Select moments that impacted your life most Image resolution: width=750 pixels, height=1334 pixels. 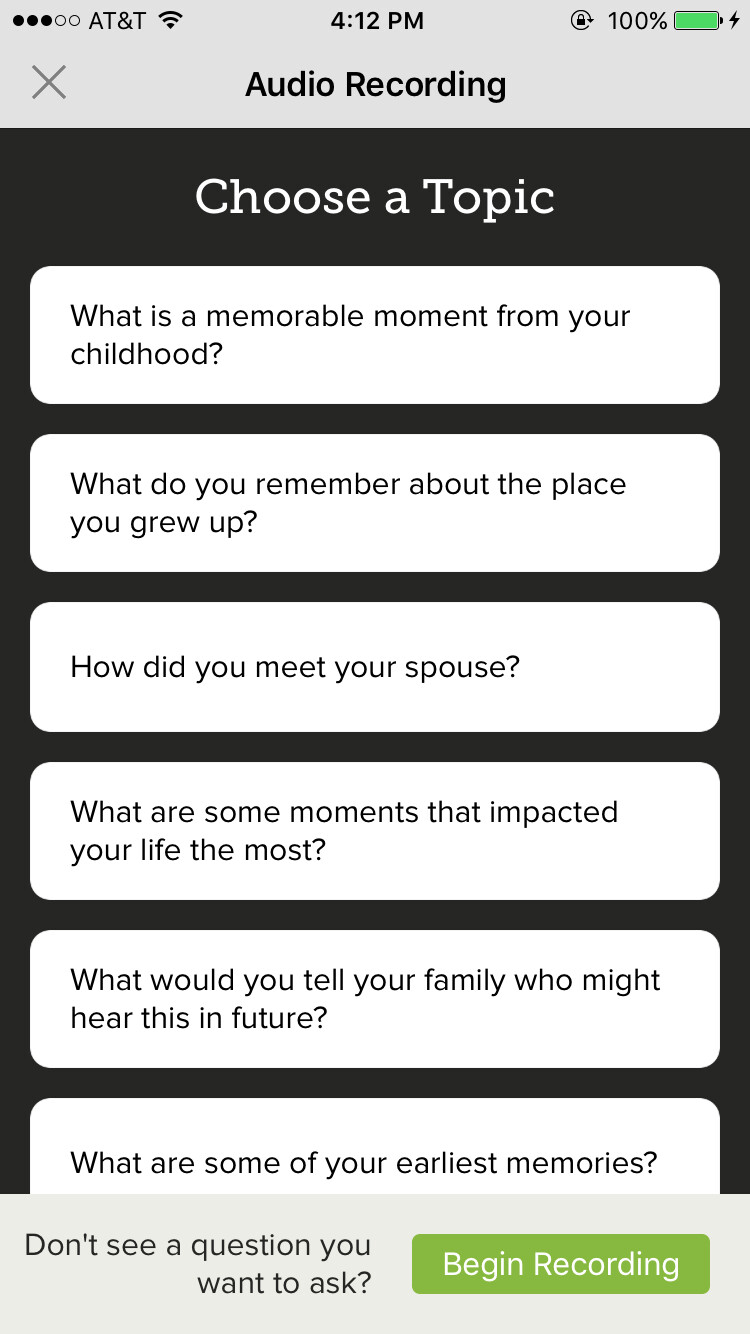[375, 831]
